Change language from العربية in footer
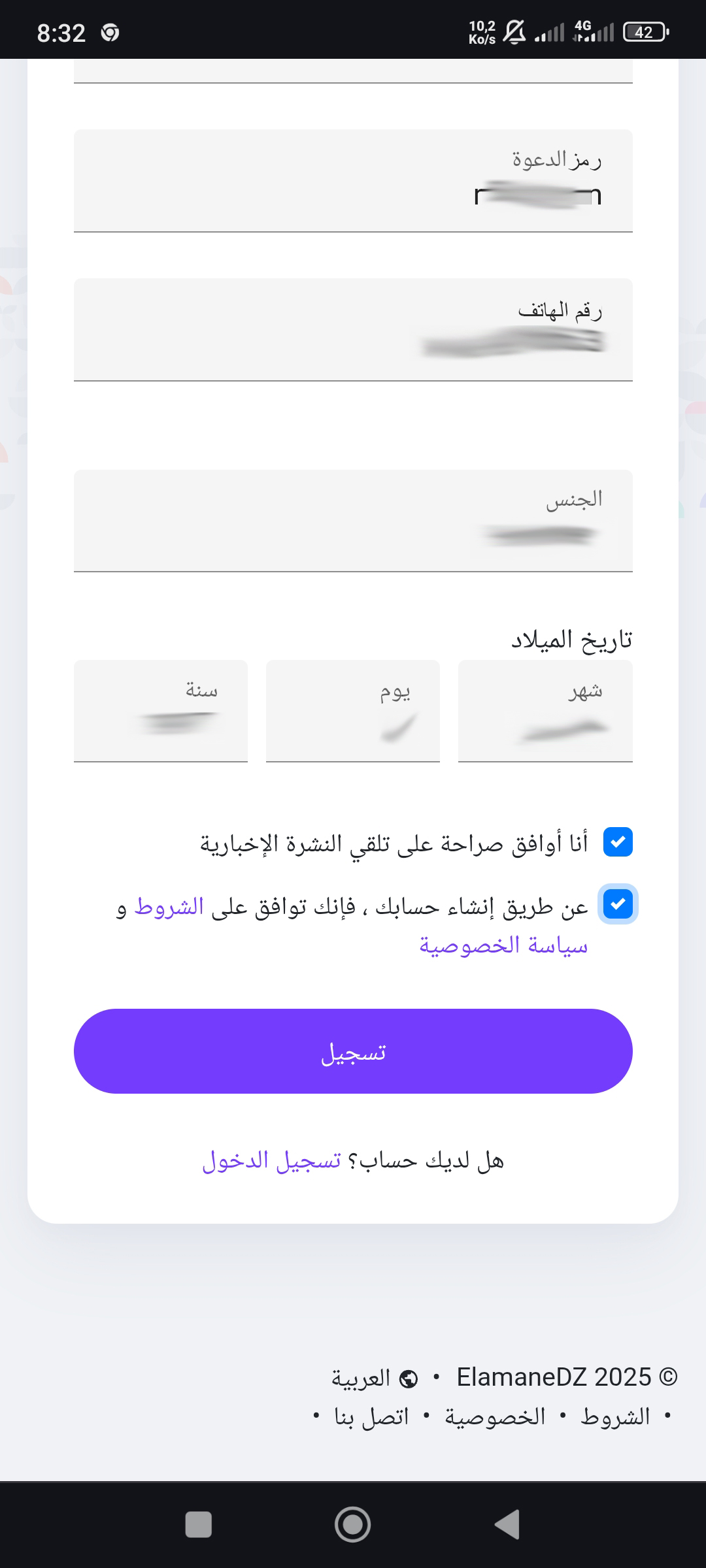Viewport: 706px width, 1568px height. (374, 1378)
